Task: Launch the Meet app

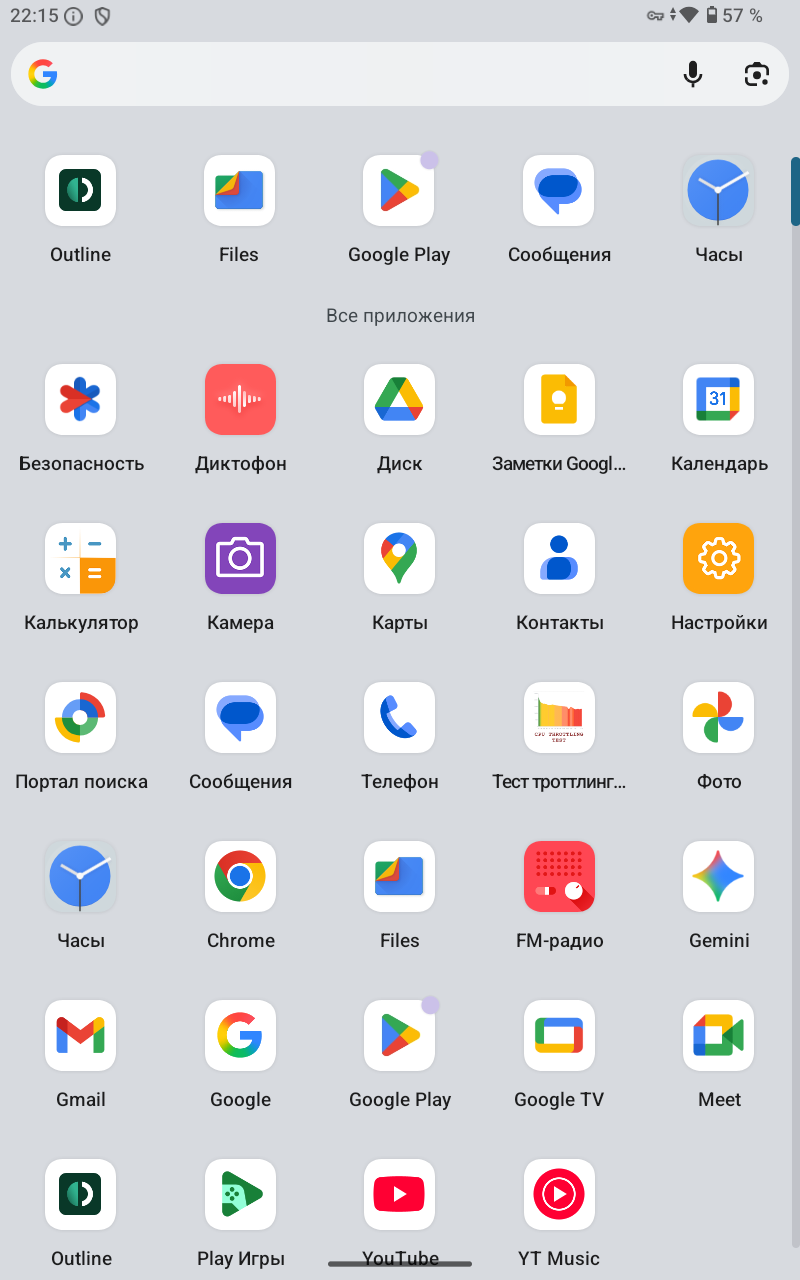Action: click(x=718, y=1036)
